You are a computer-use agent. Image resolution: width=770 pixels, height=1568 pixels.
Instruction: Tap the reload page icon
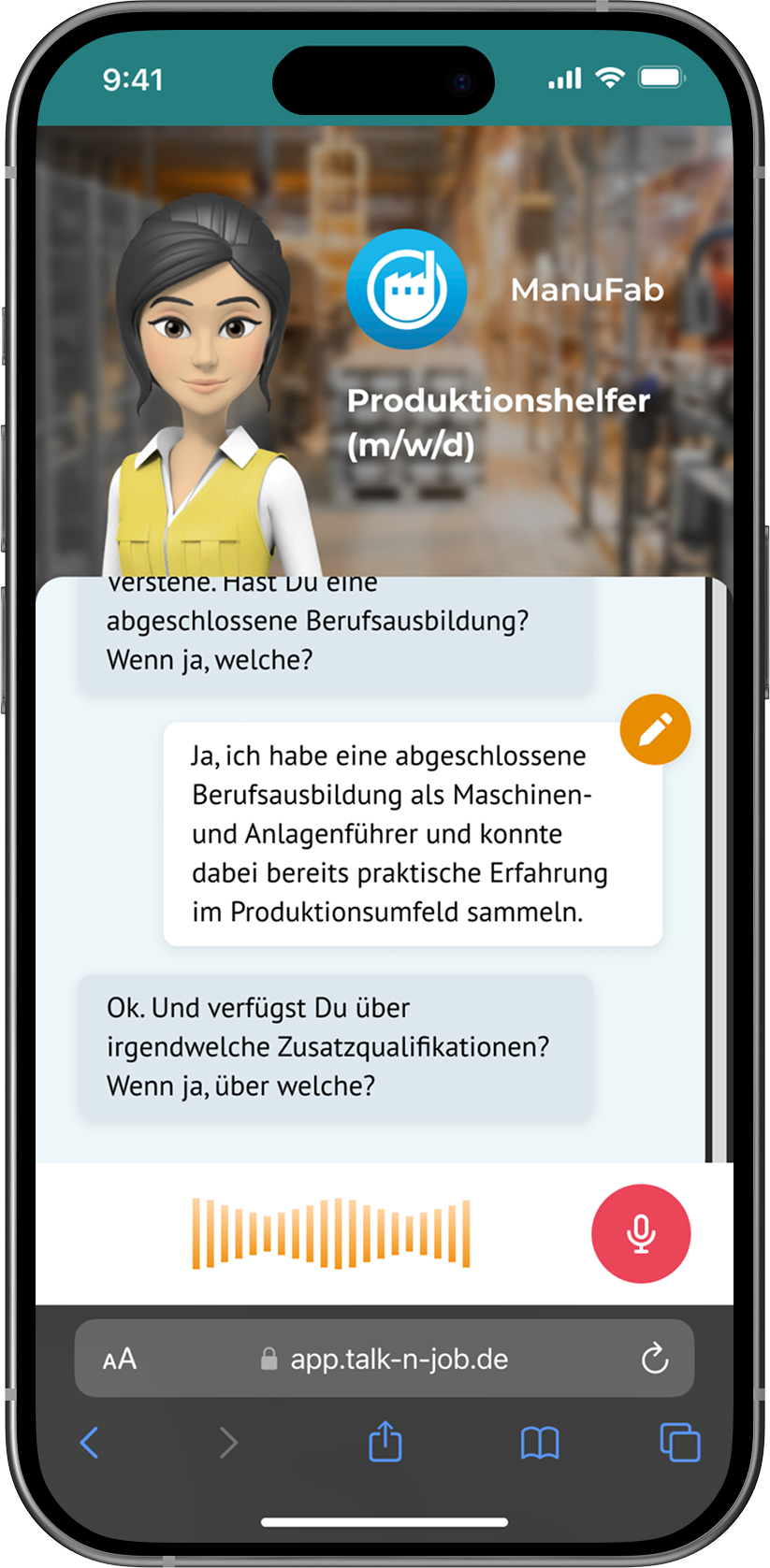click(x=656, y=1359)
